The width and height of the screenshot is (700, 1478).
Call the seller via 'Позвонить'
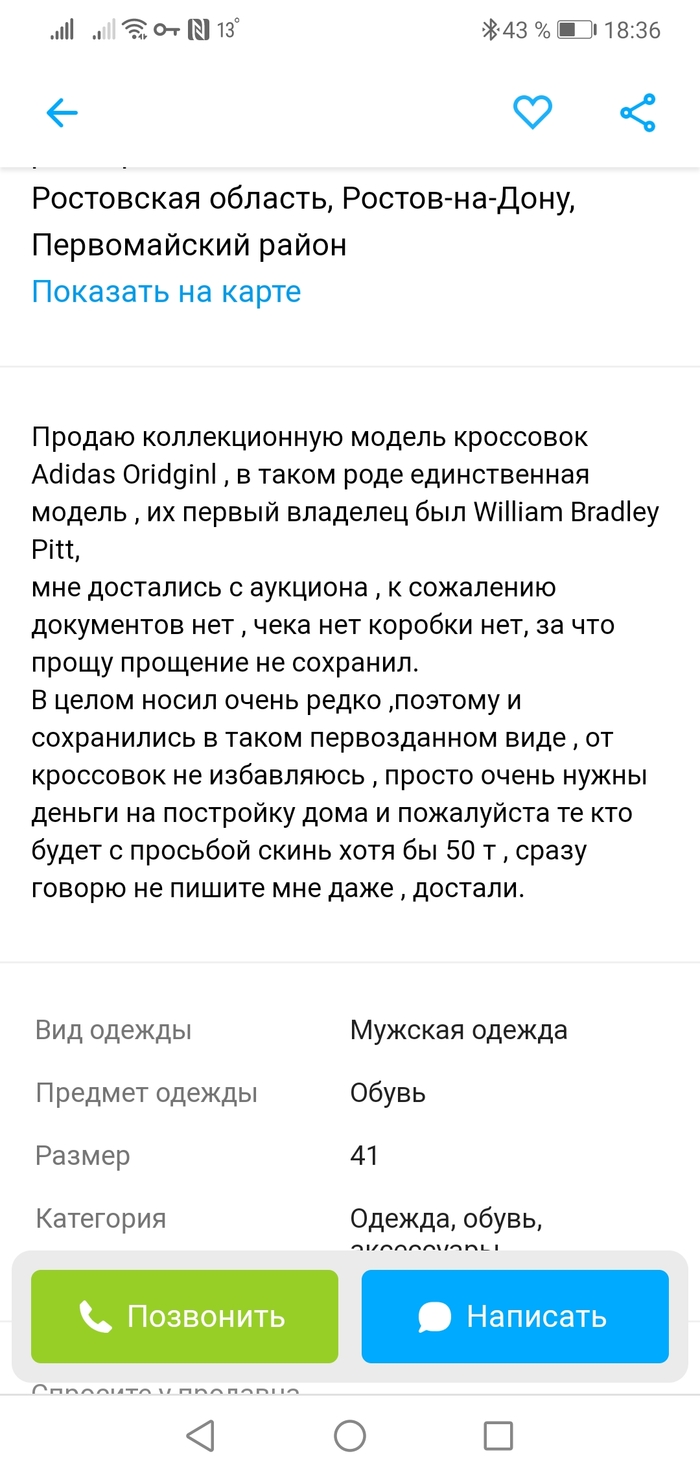[185, 1316]
